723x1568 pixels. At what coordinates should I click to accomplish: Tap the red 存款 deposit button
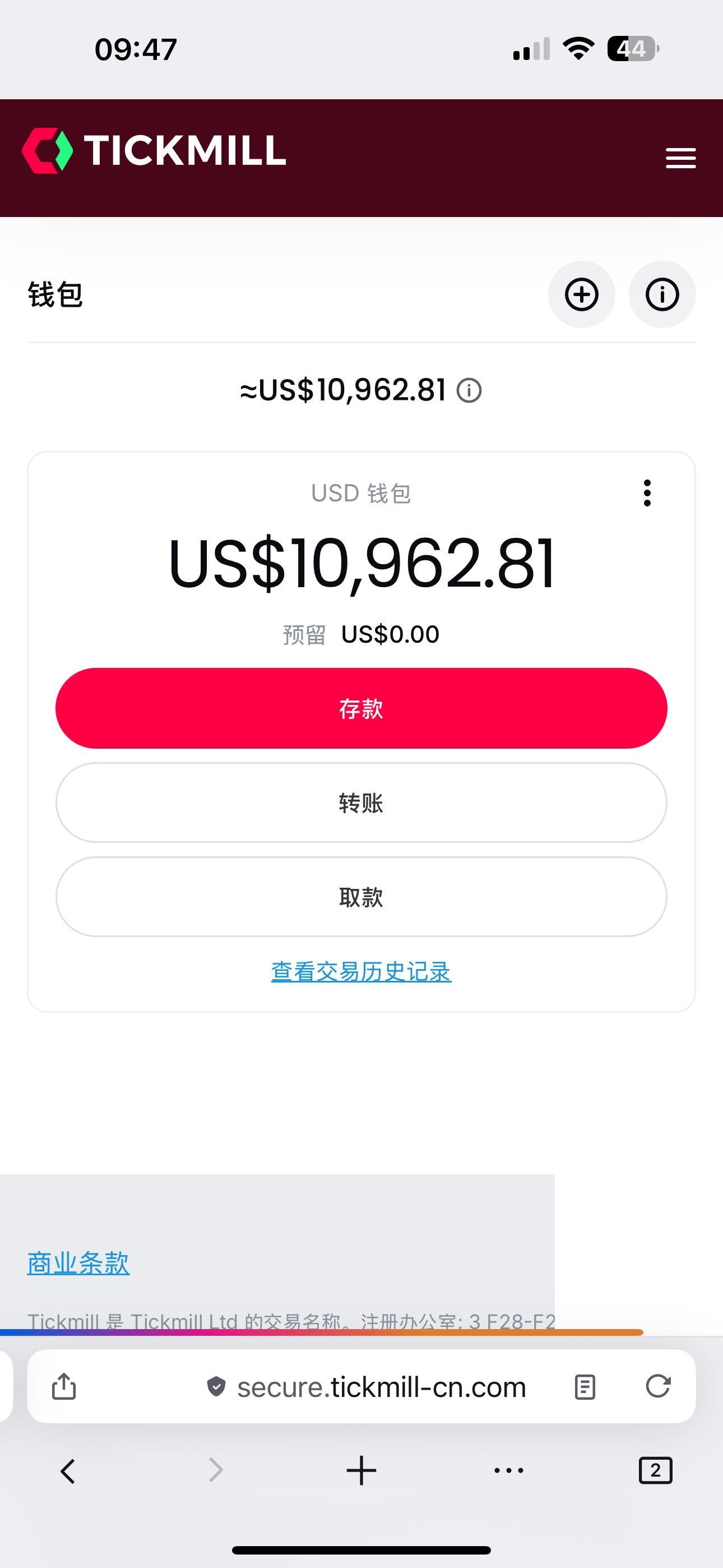[361, 708]
